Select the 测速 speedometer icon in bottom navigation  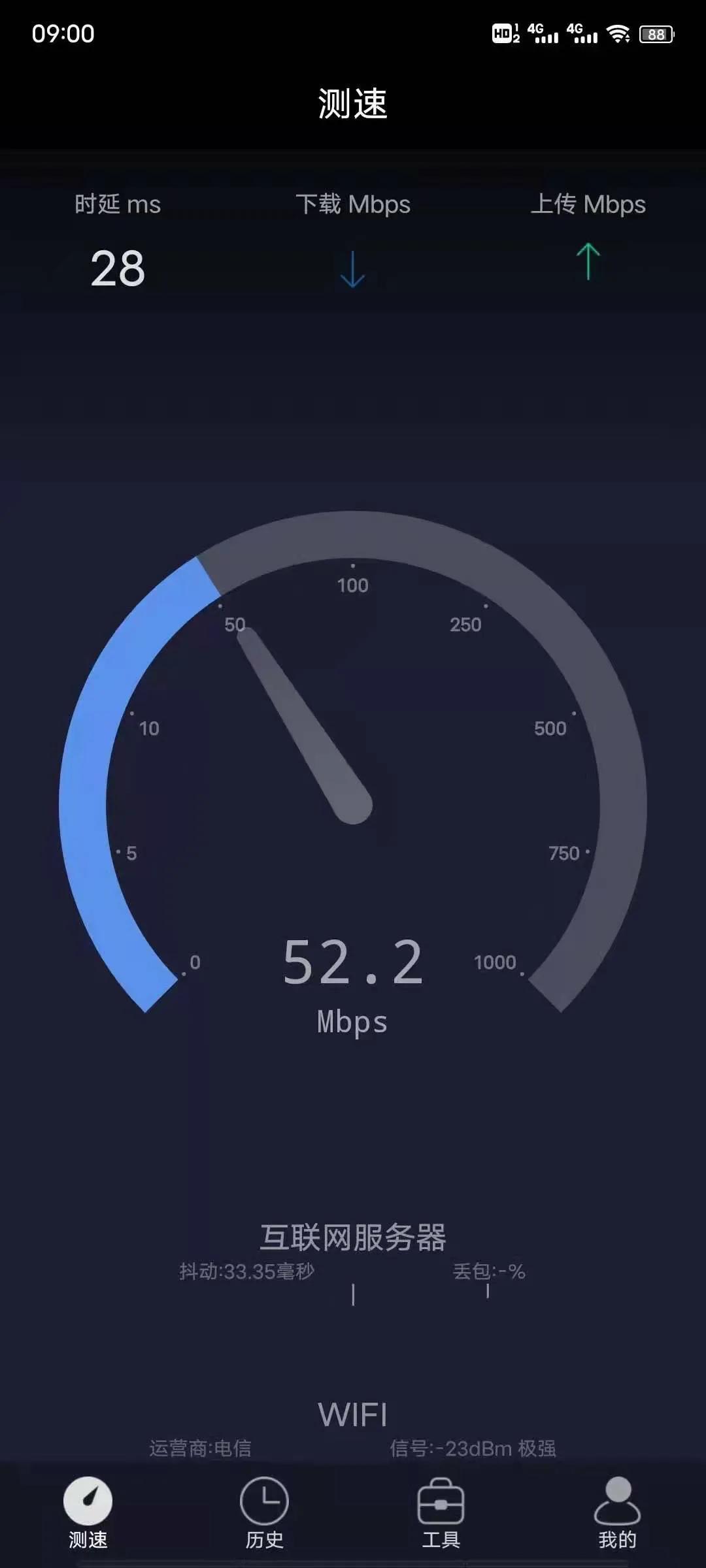pyautogui.click(x=88, y=1499)
